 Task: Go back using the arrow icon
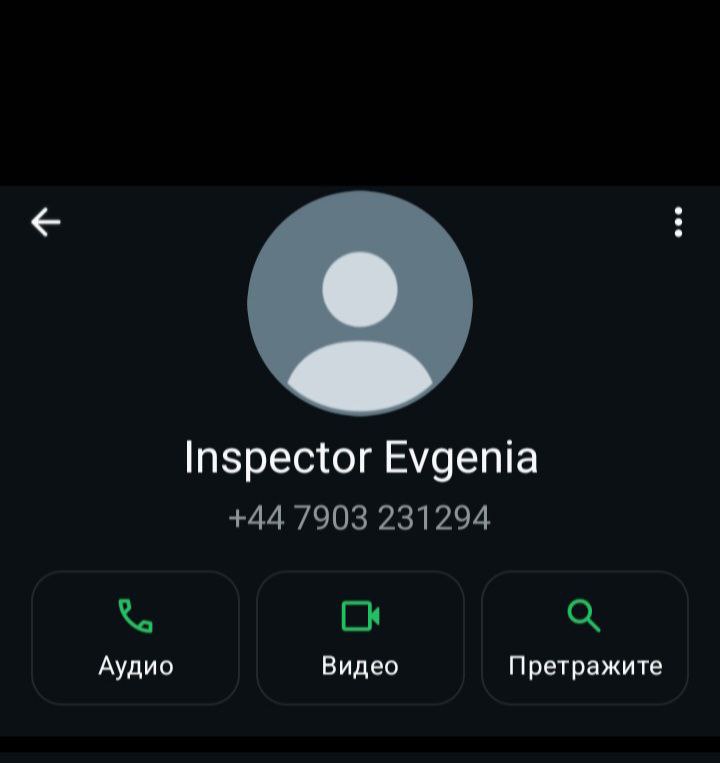coord(46,222)
